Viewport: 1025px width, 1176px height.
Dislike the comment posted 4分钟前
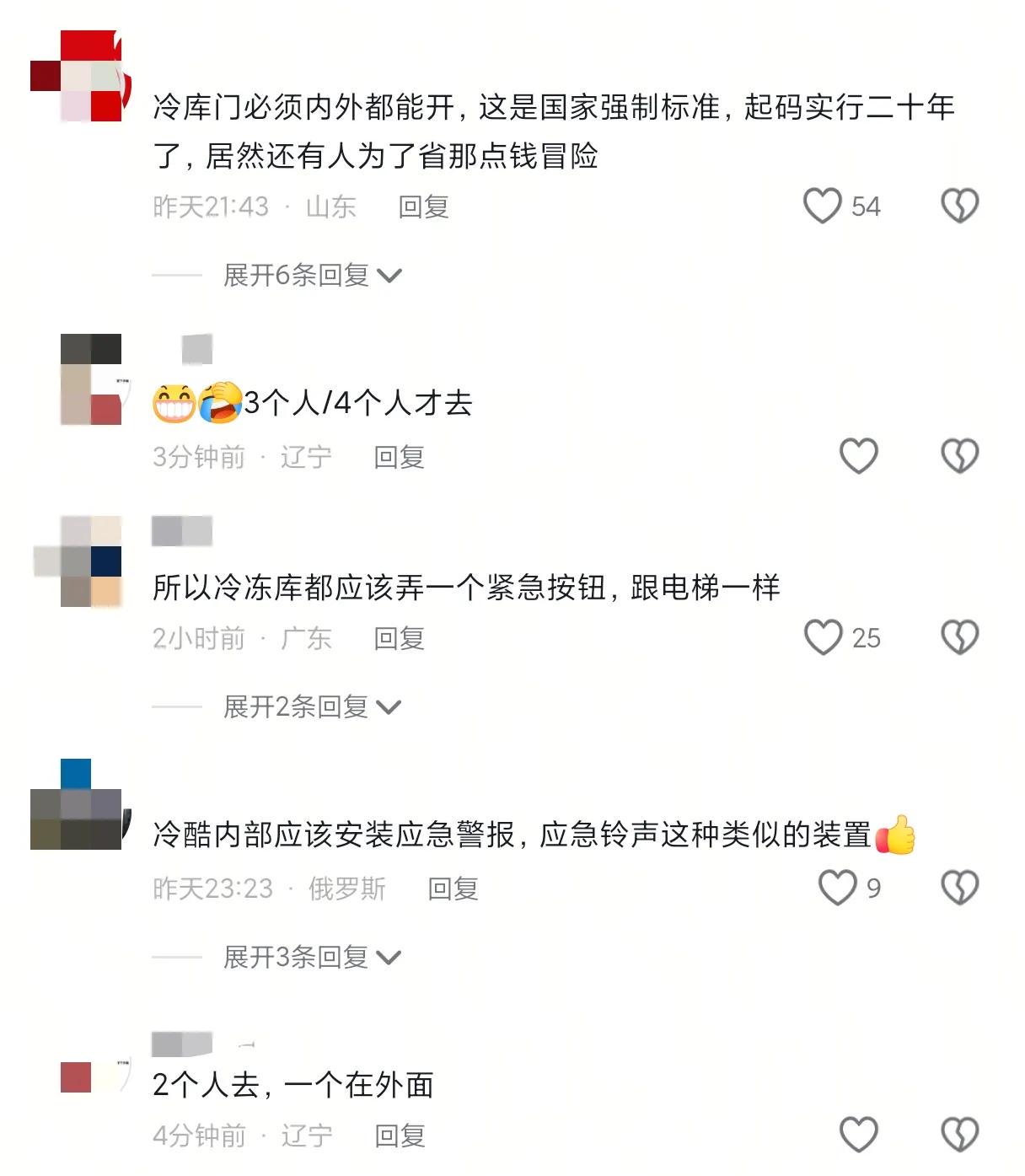click(959, 1135)
